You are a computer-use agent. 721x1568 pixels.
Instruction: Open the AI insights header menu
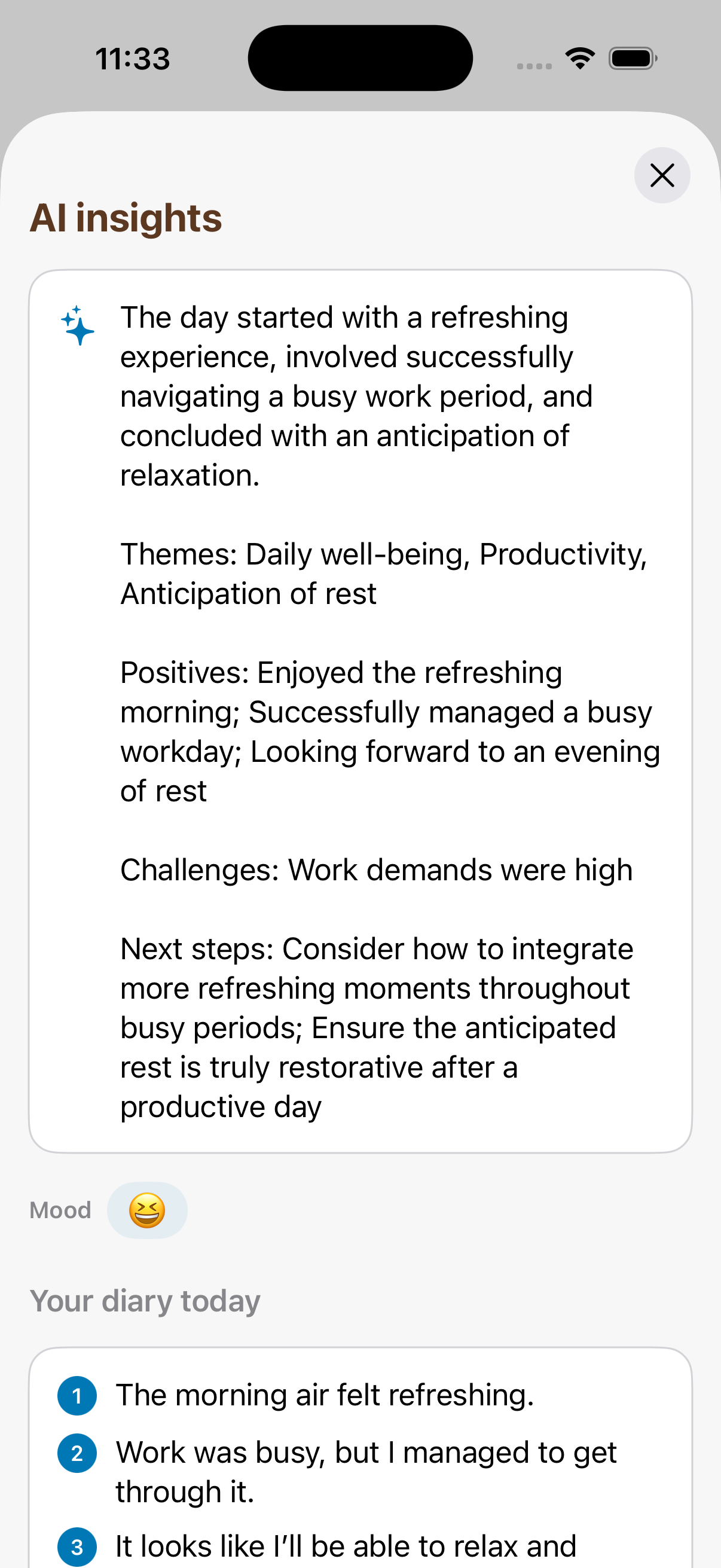[x=126, y=217]
